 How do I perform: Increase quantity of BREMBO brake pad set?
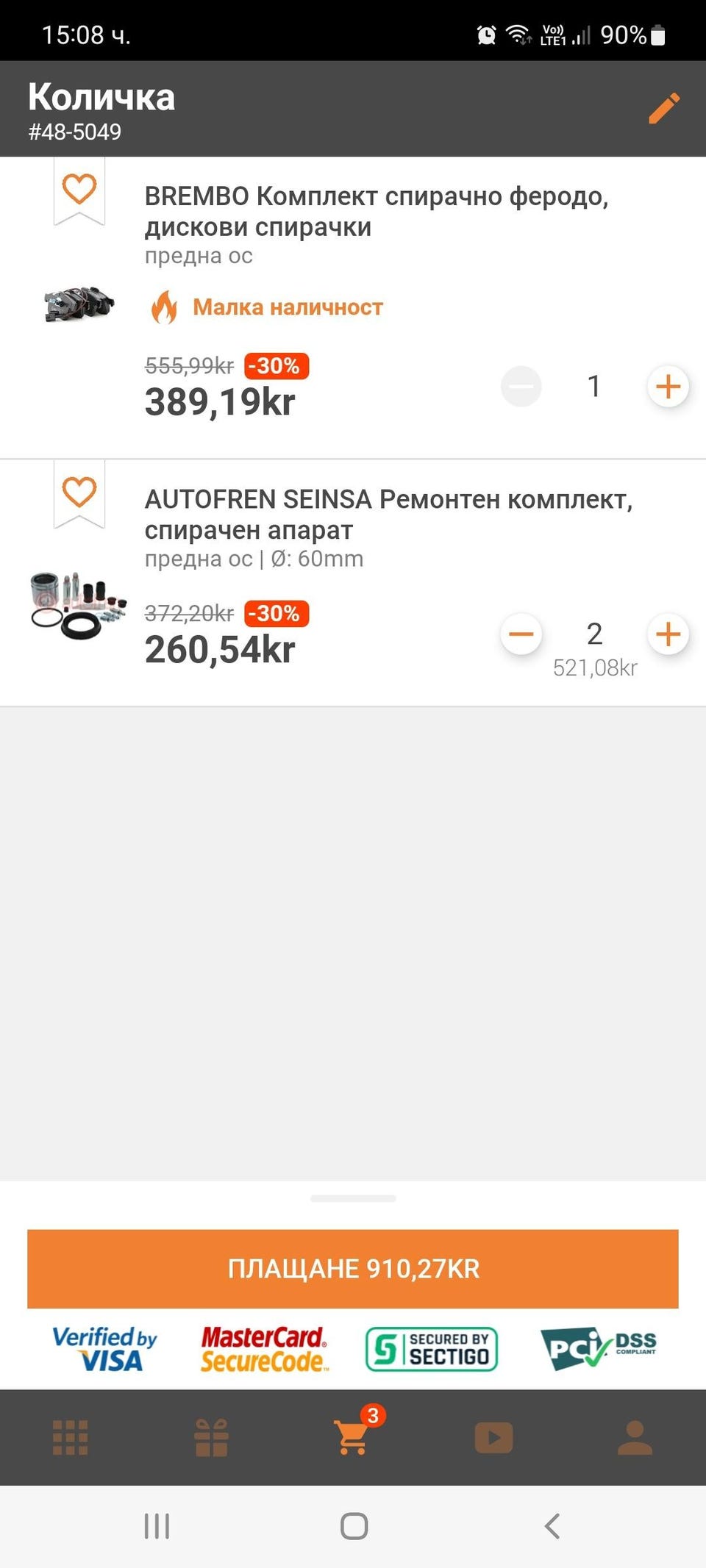(x=668, y=387)
